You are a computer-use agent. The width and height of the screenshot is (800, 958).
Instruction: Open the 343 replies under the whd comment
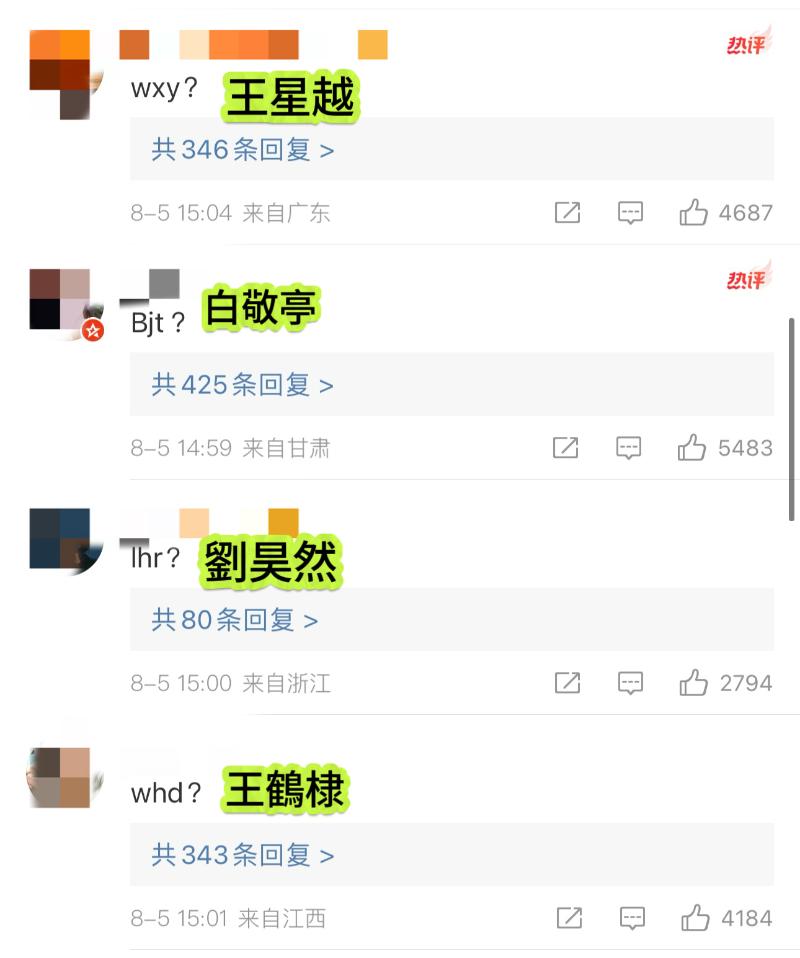(243, 855)
